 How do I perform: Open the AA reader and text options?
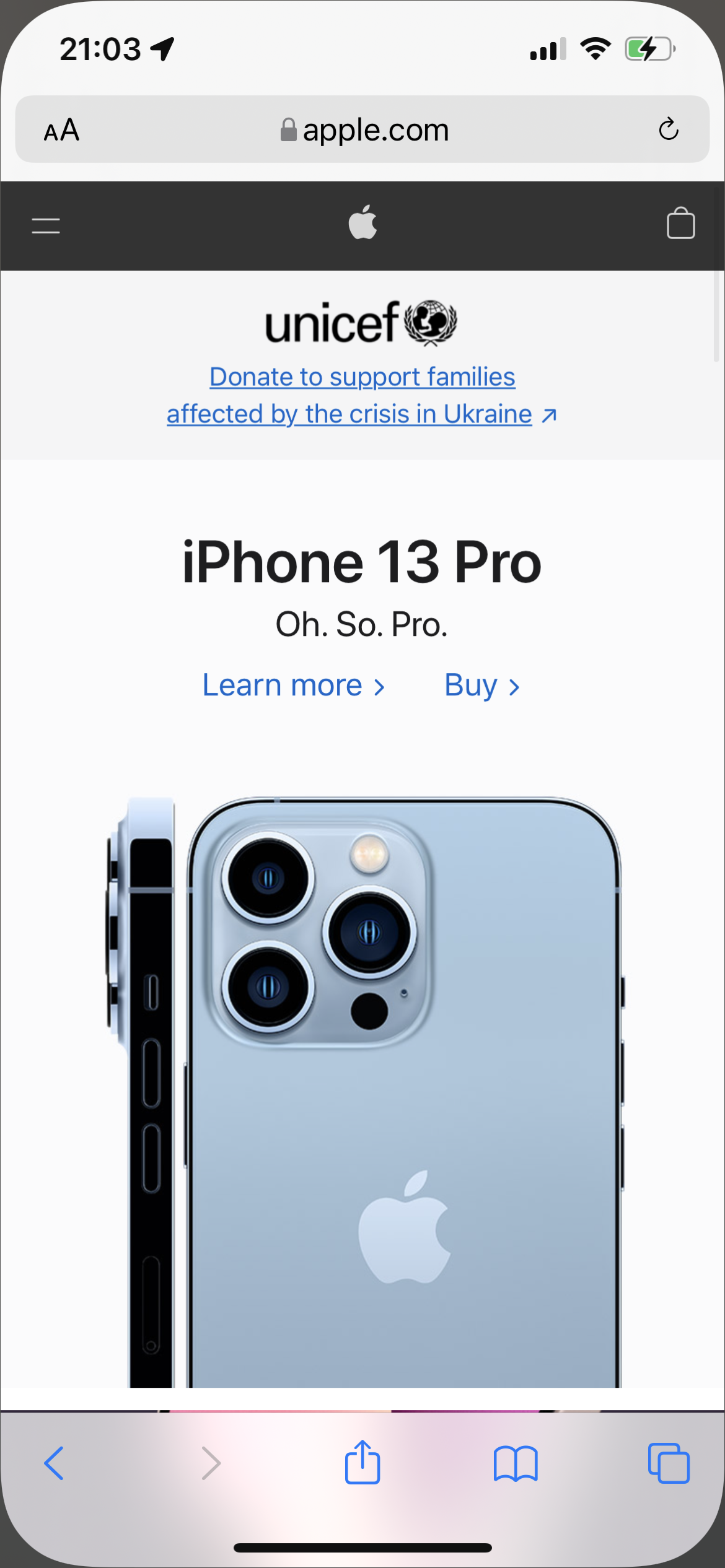pos(61,130)
